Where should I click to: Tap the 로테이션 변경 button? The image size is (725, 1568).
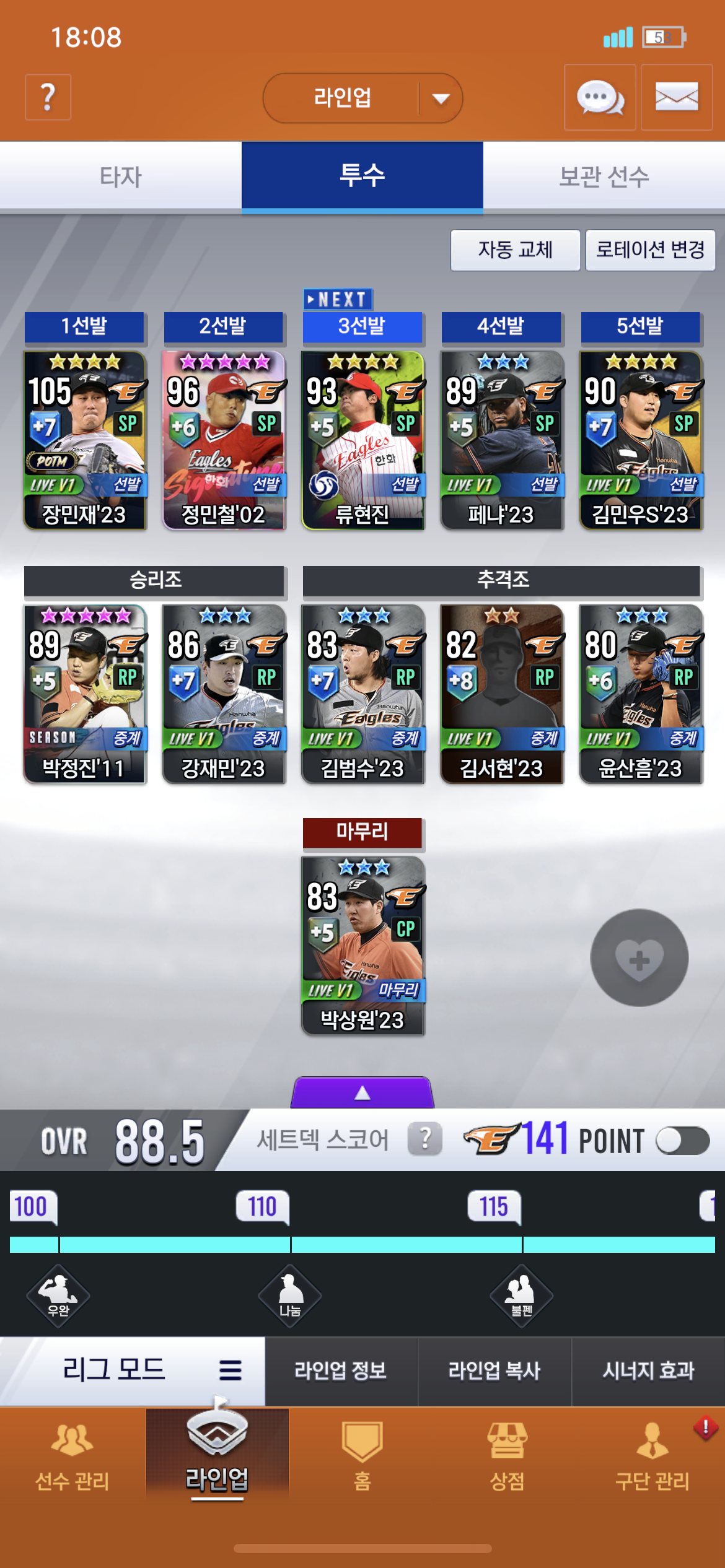650,250
